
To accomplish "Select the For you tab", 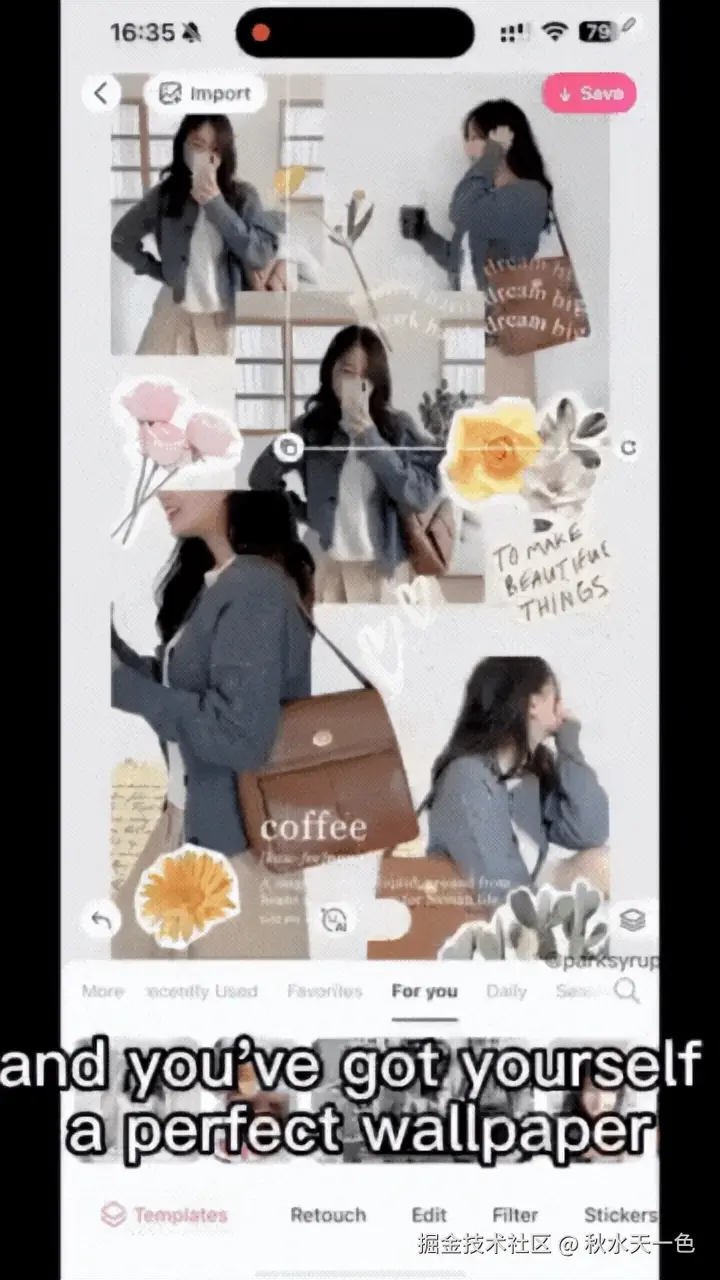I will 424,991.
